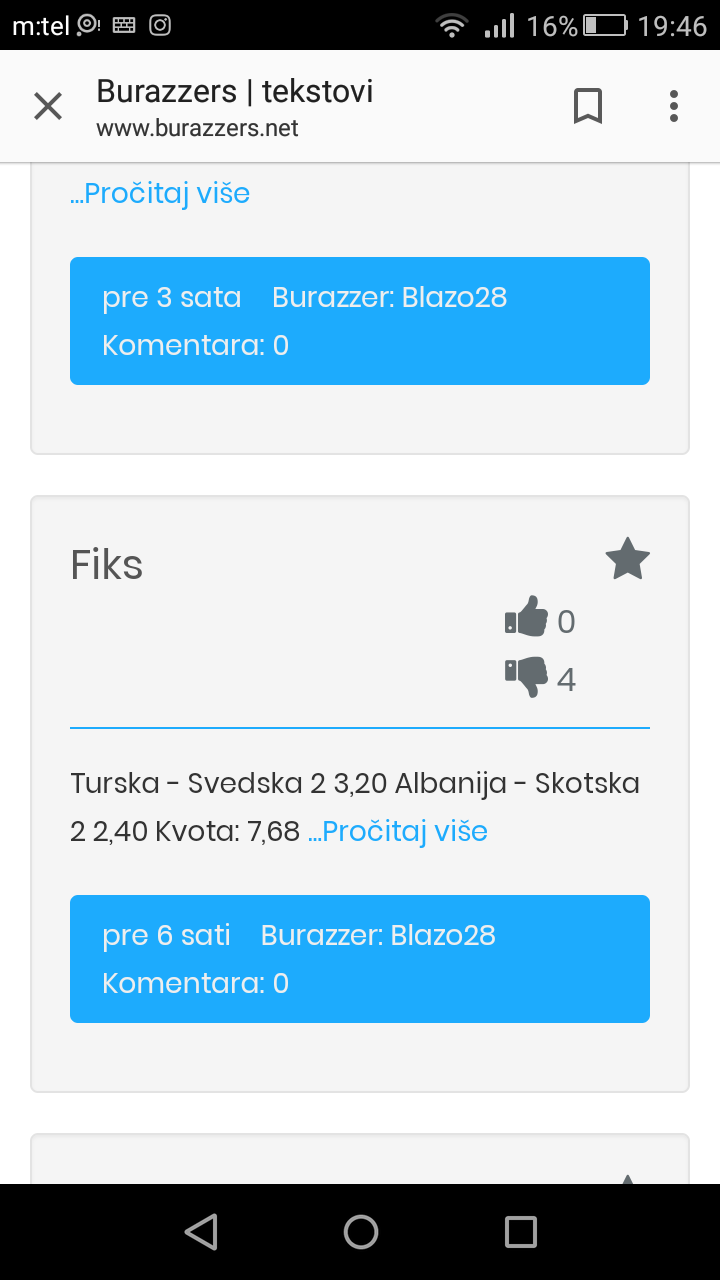Open the three-dot overflow menu

[674, 106]
